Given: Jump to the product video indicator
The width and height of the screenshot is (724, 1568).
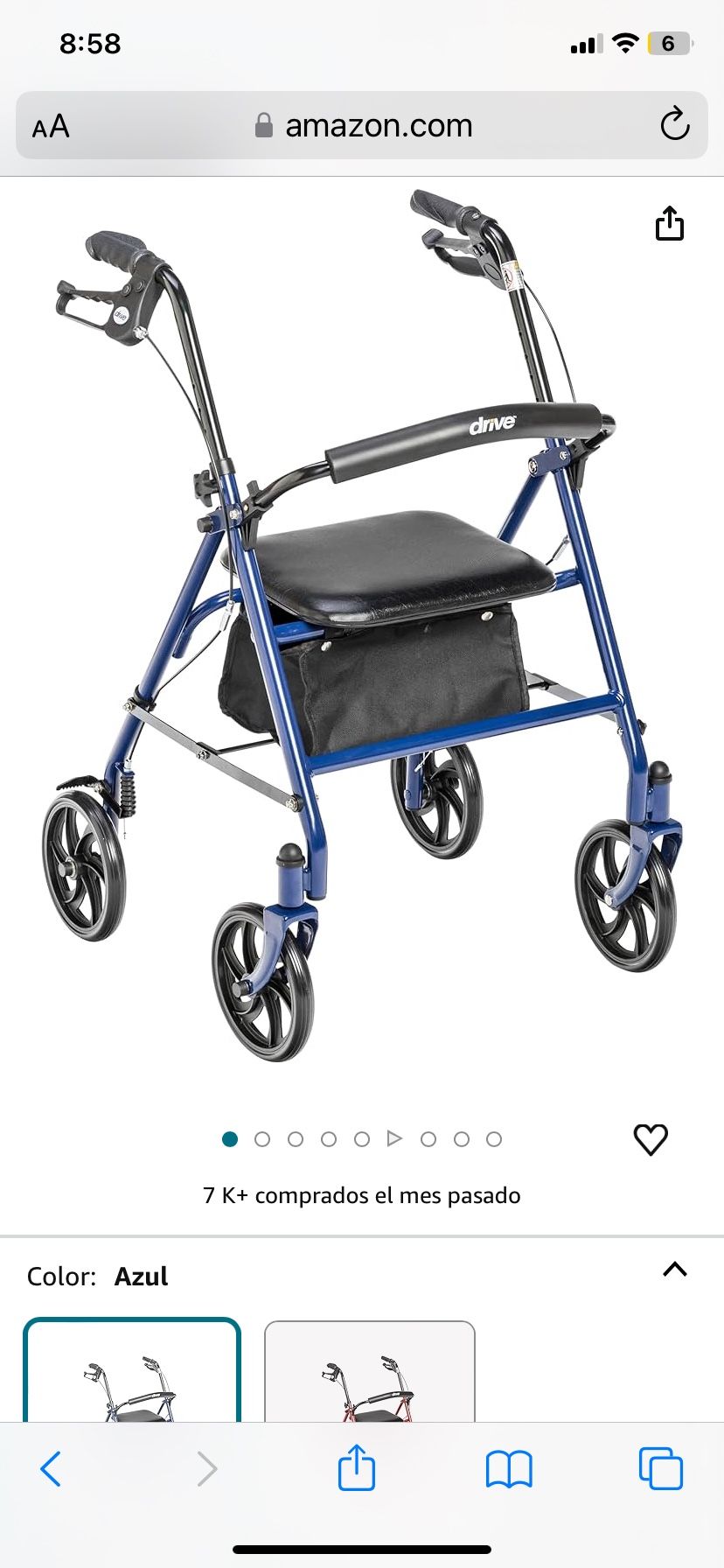Looking at the screenshot, I should pyautogui.click(x=394, y=1139).
